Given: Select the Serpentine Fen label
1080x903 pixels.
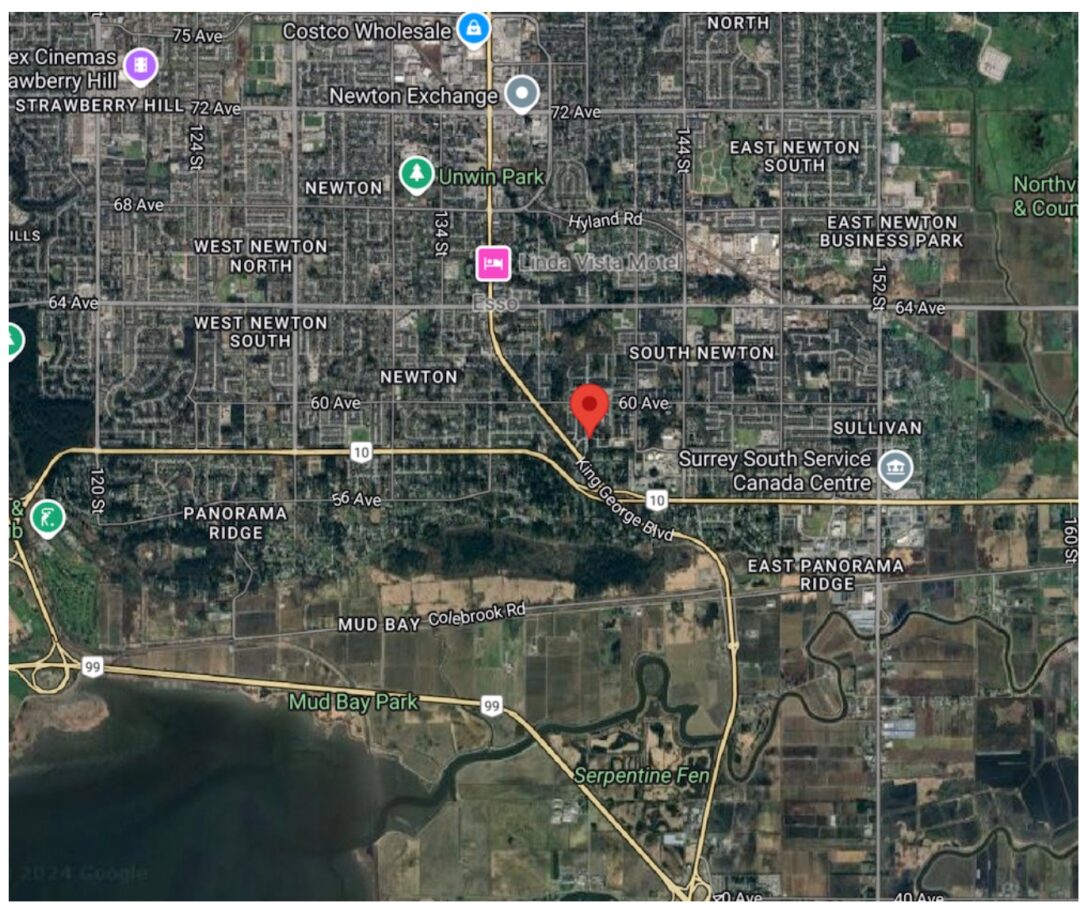Looking at the screenshot, I should pos(642,775).
